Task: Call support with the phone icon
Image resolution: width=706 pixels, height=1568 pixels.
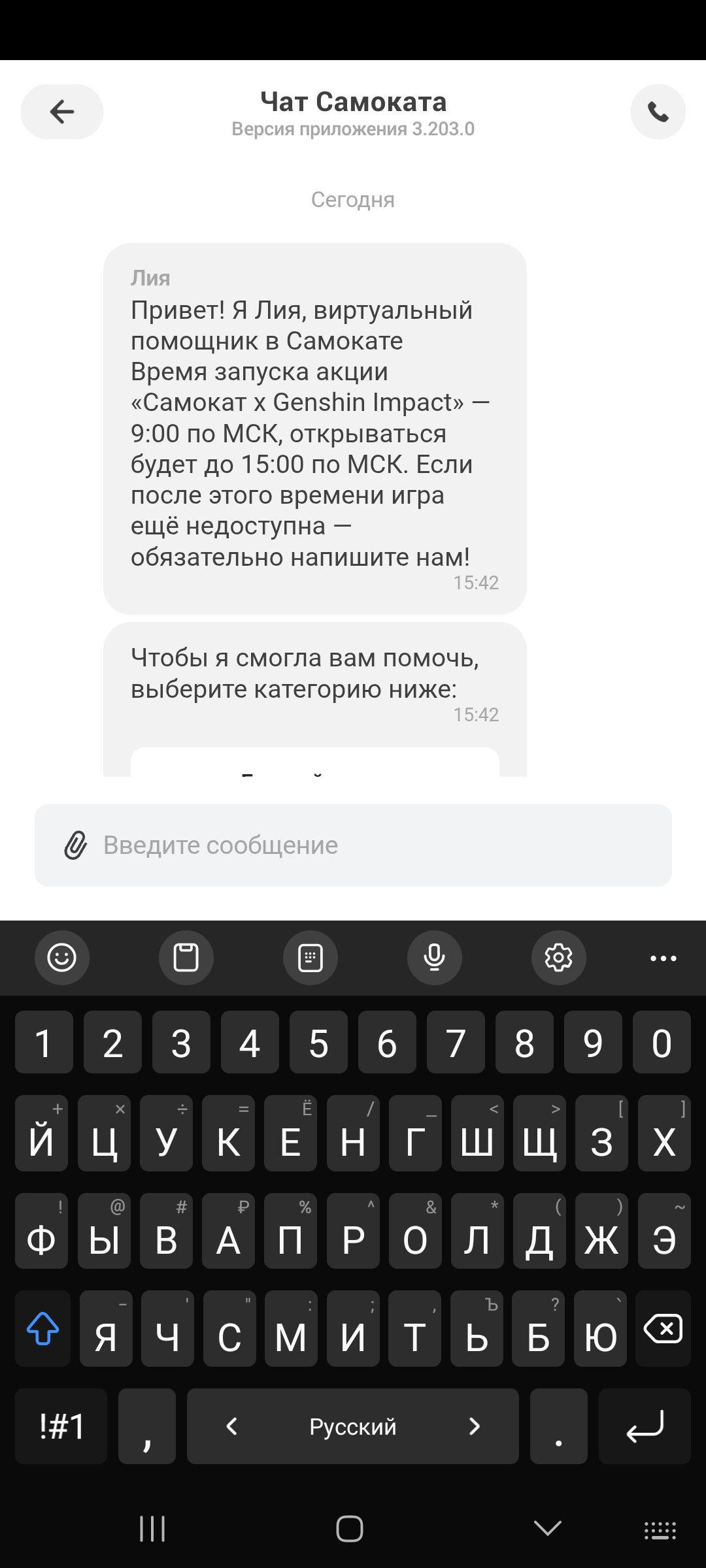Action: pos(658,112)
